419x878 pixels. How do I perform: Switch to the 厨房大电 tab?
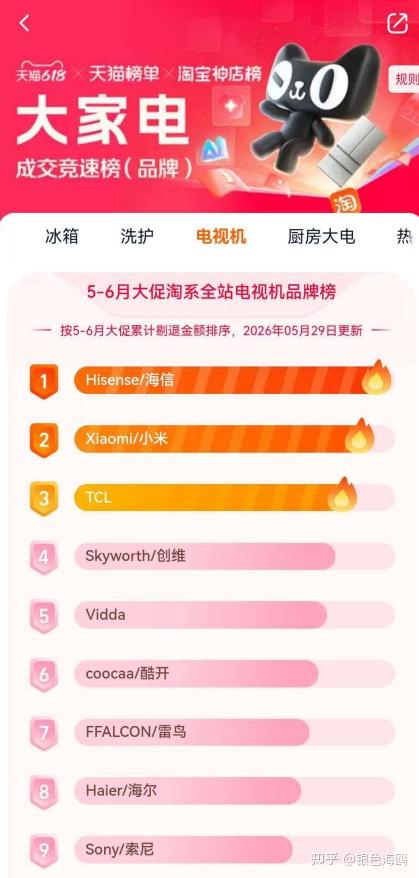(321, 237)
